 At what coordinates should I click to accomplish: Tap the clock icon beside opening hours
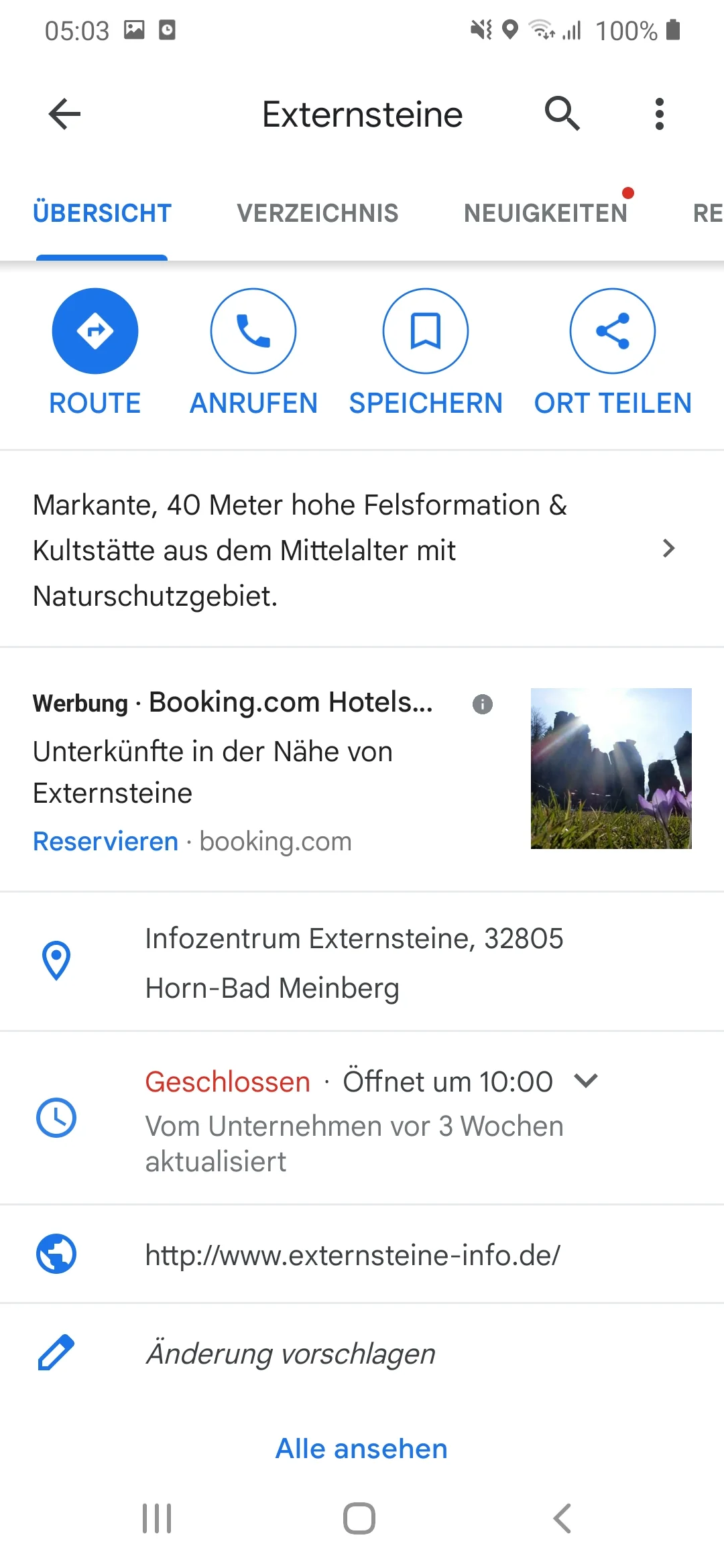coord(56,1117)
